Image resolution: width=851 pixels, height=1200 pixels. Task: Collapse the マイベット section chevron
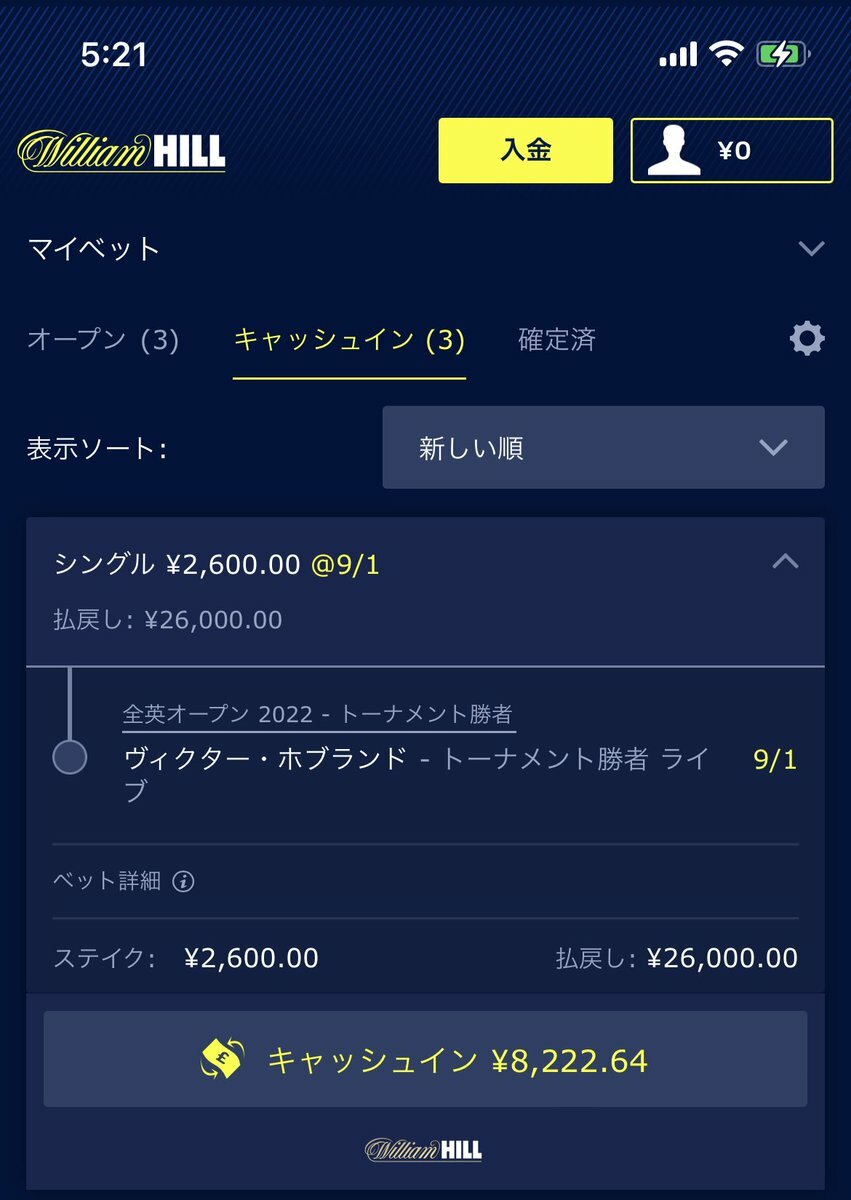812,249
